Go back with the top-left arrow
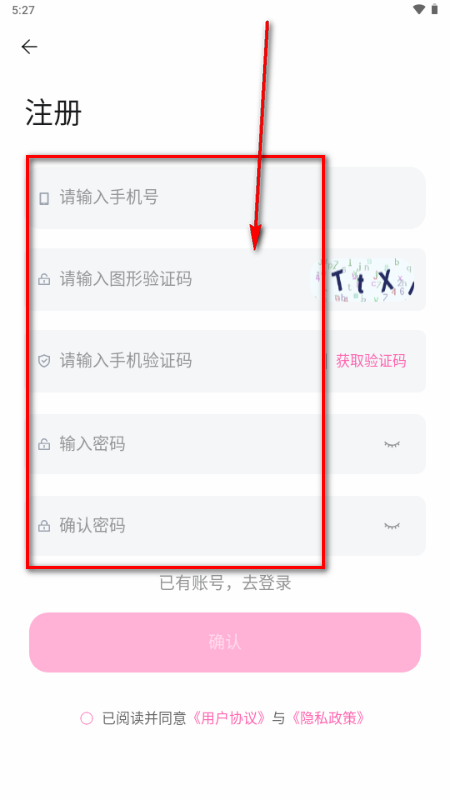This screenshot has height=800, width=450. click(x=29, y=47)
